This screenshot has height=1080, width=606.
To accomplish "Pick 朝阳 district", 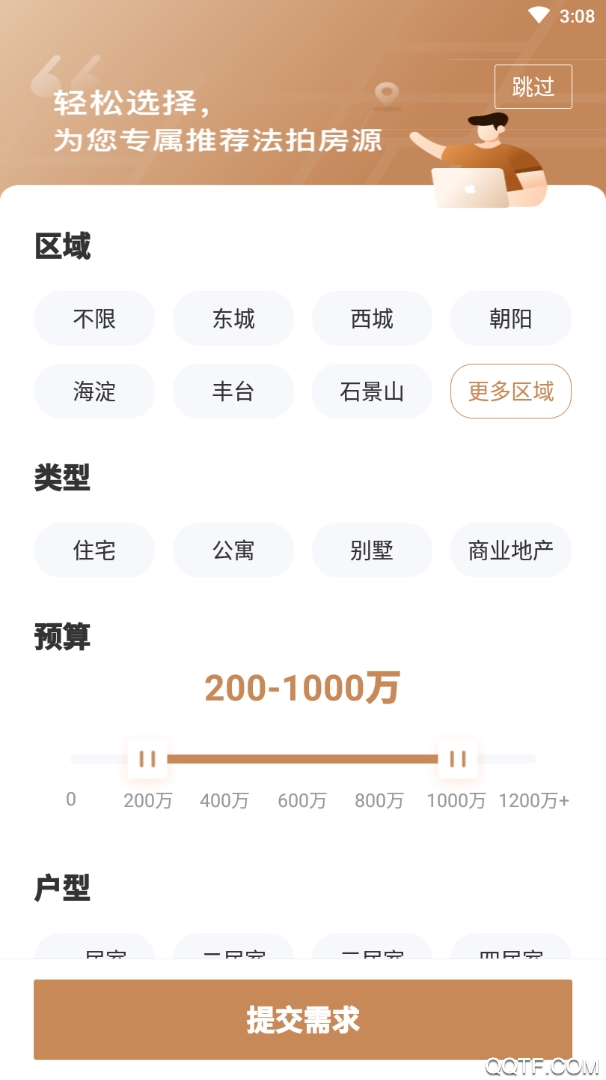I will pyautogui.click(x=511, y=319).
